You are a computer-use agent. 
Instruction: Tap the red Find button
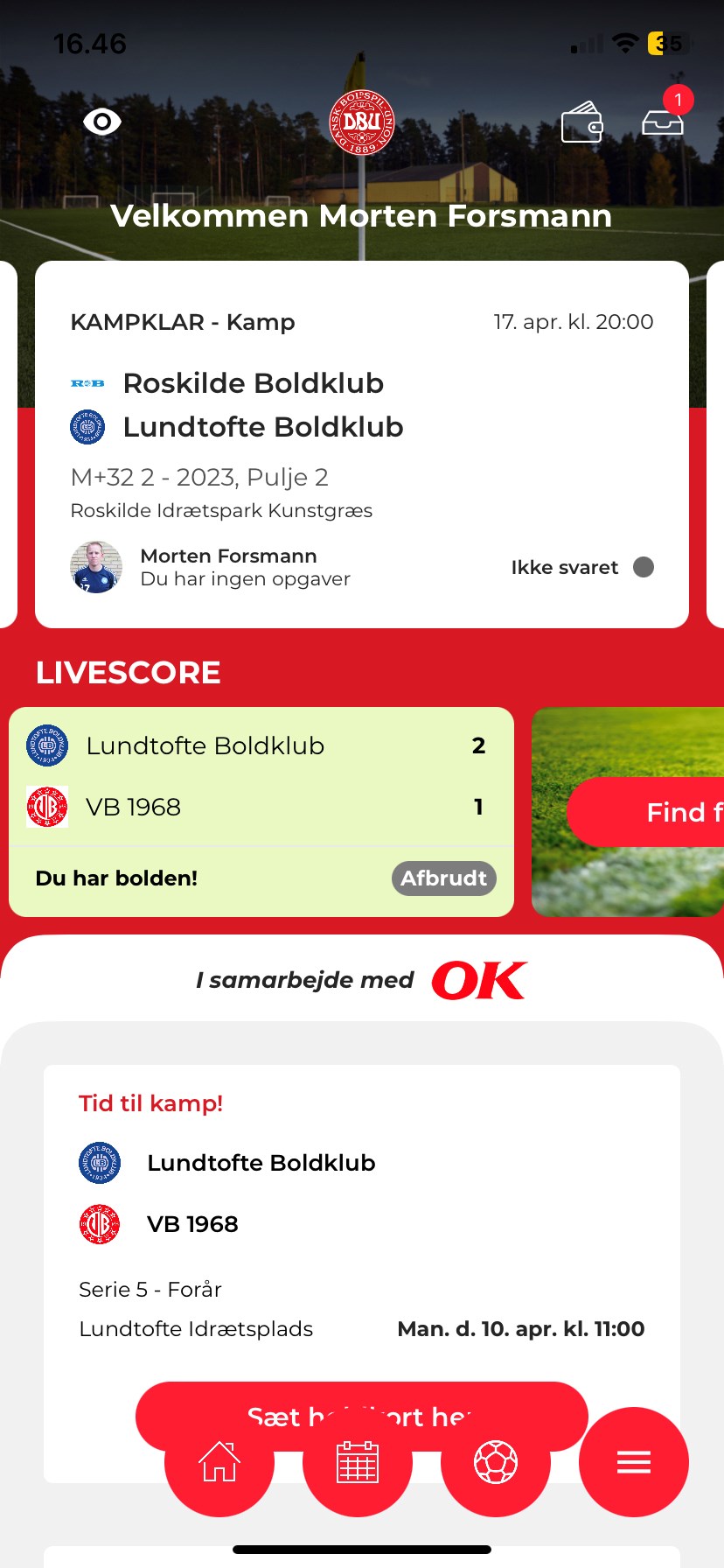click(665, 812)
